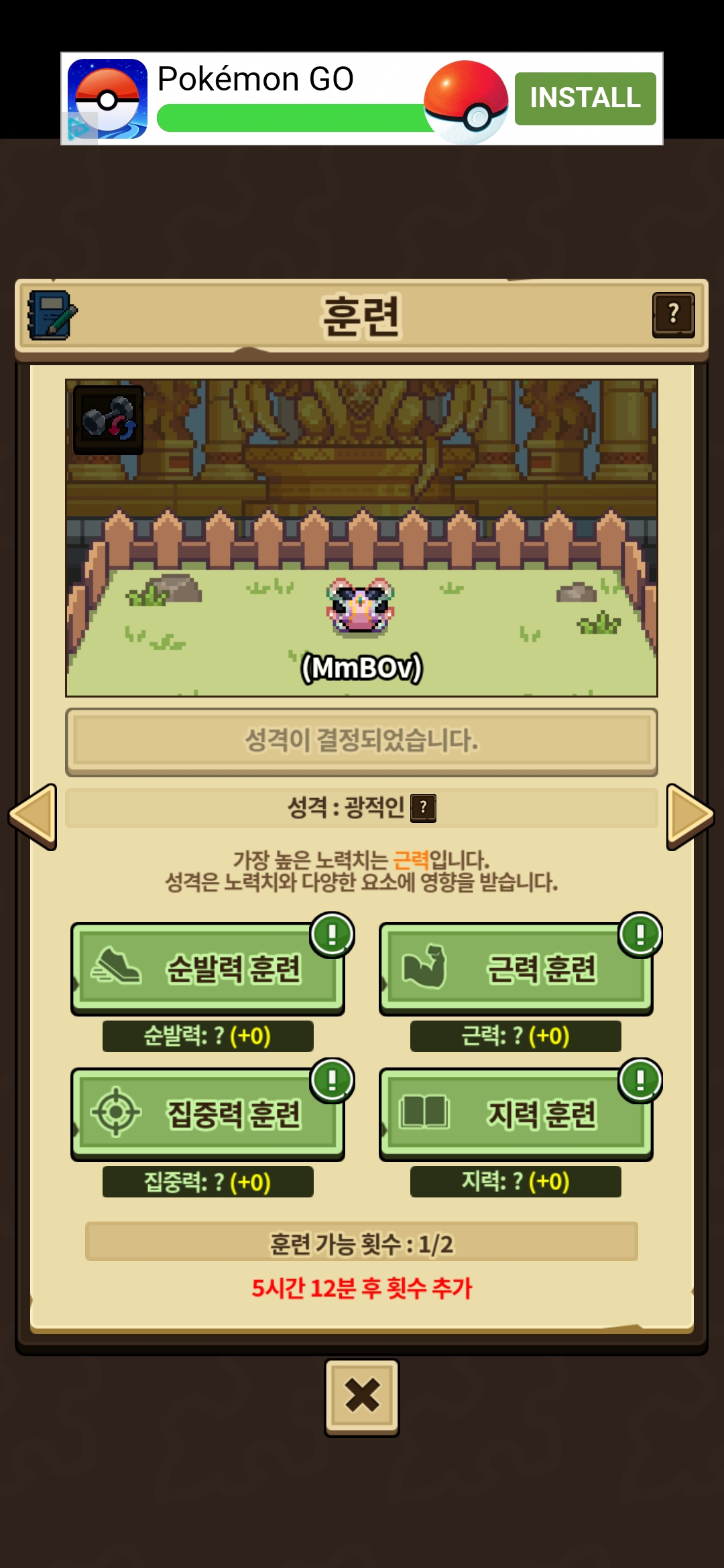This screenshot has height=1568, width=724.
Task: Install Pokémon GO from the ad banner
Action: [585, 99]
